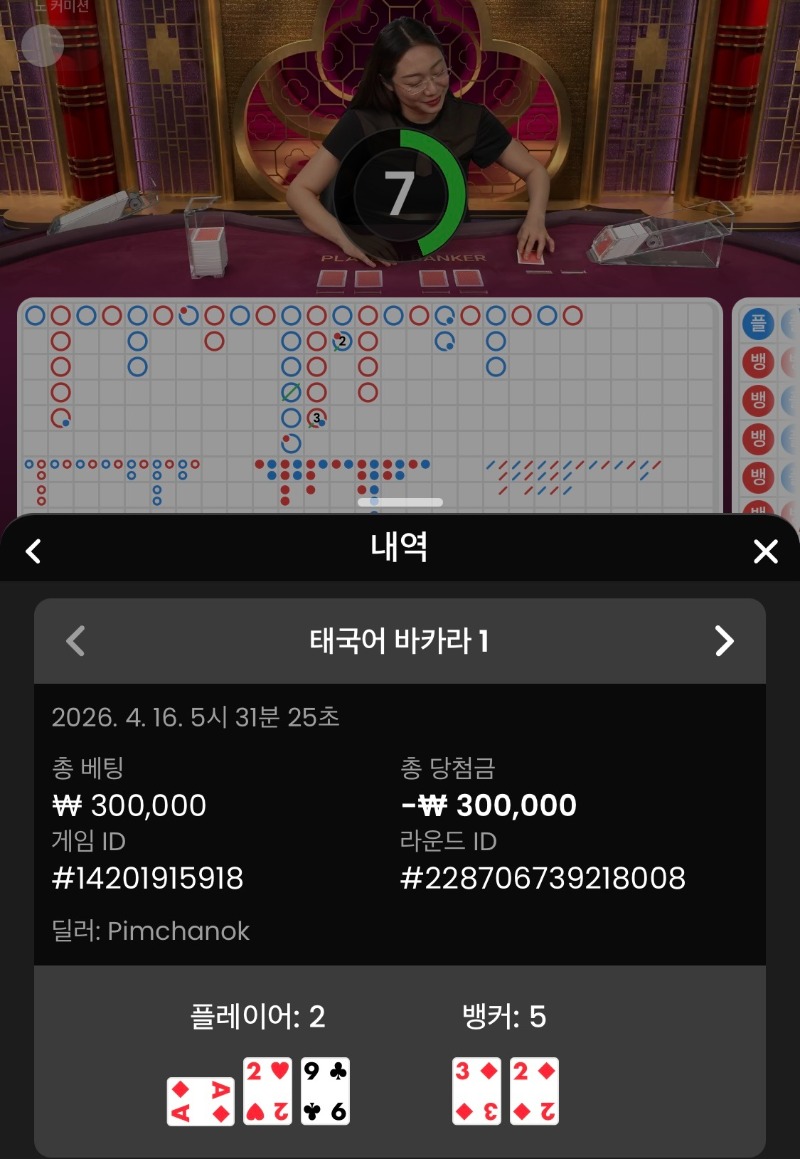Image resolution: width=800 pixels, height=1159 pixels.
Task: Show the previous game history entry
Action: 76,641
